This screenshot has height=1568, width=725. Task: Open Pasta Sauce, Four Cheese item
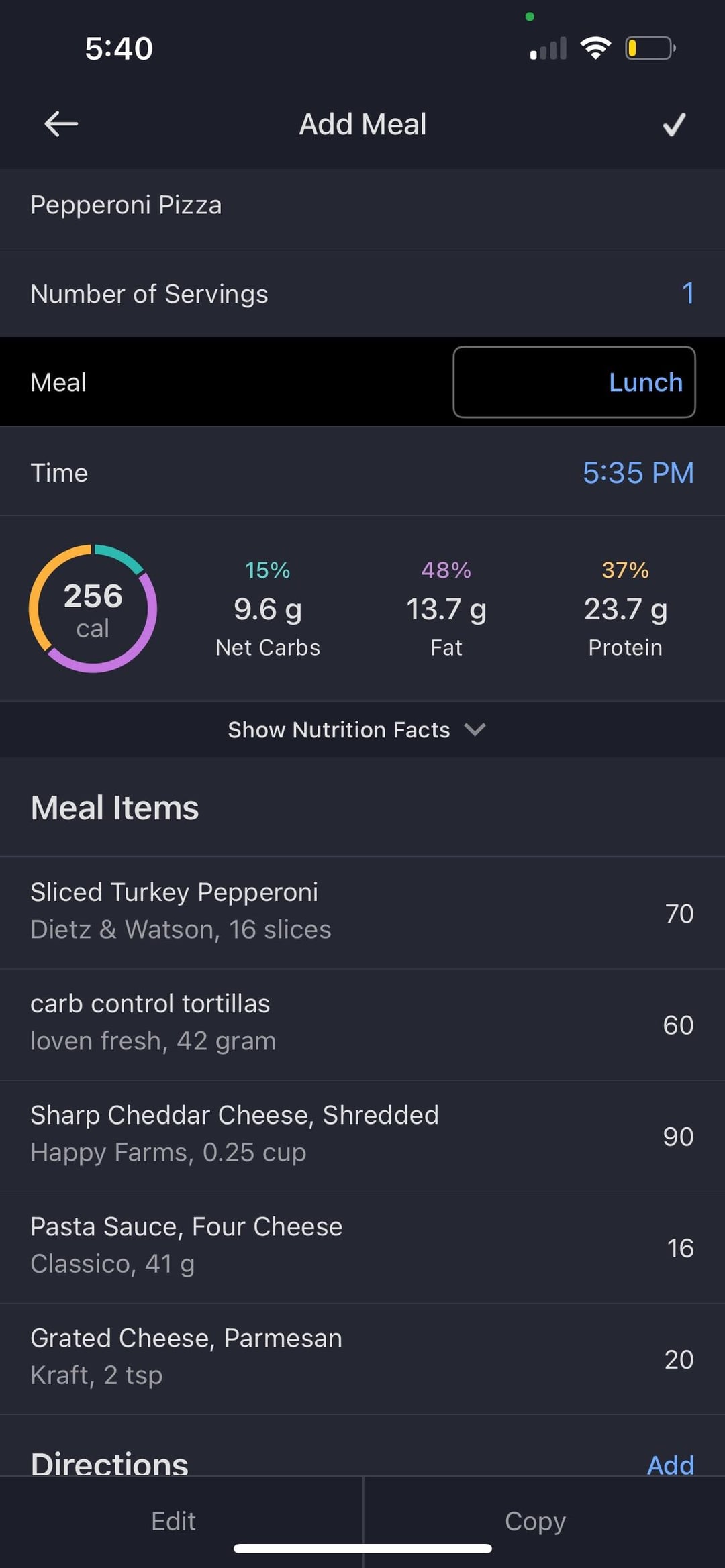362,1247
